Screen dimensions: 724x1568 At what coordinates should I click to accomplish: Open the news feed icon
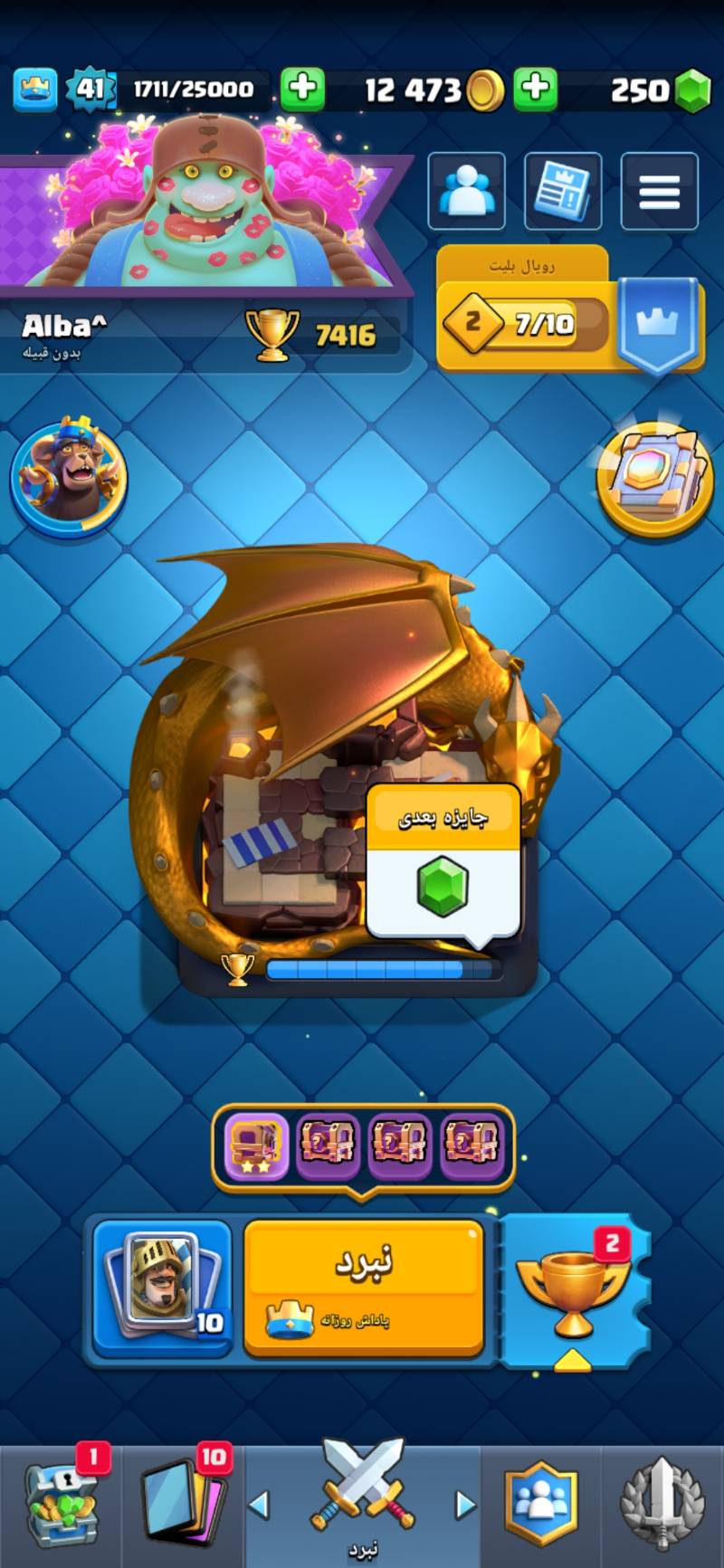(x=563, y=191)
